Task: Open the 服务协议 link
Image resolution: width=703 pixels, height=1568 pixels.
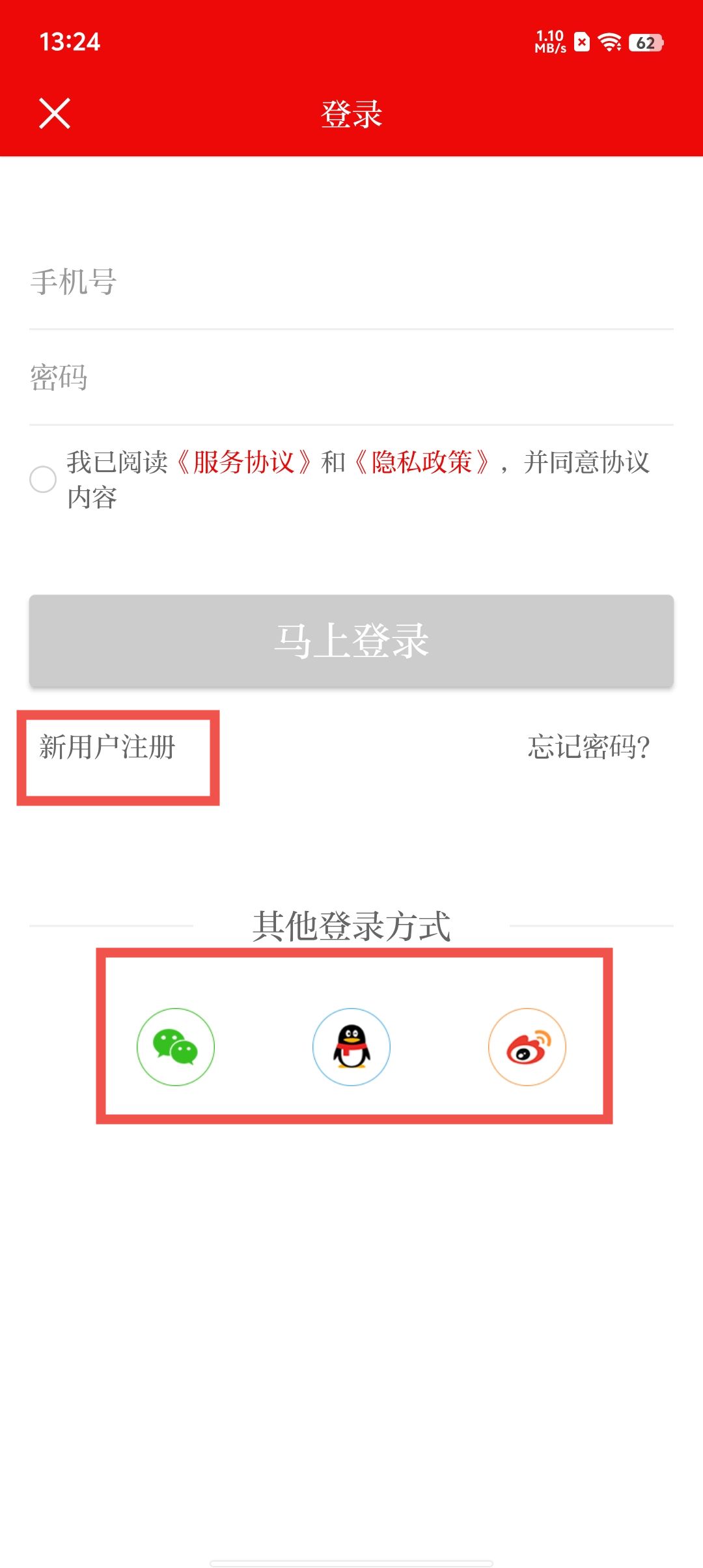Action: [243, 462]
